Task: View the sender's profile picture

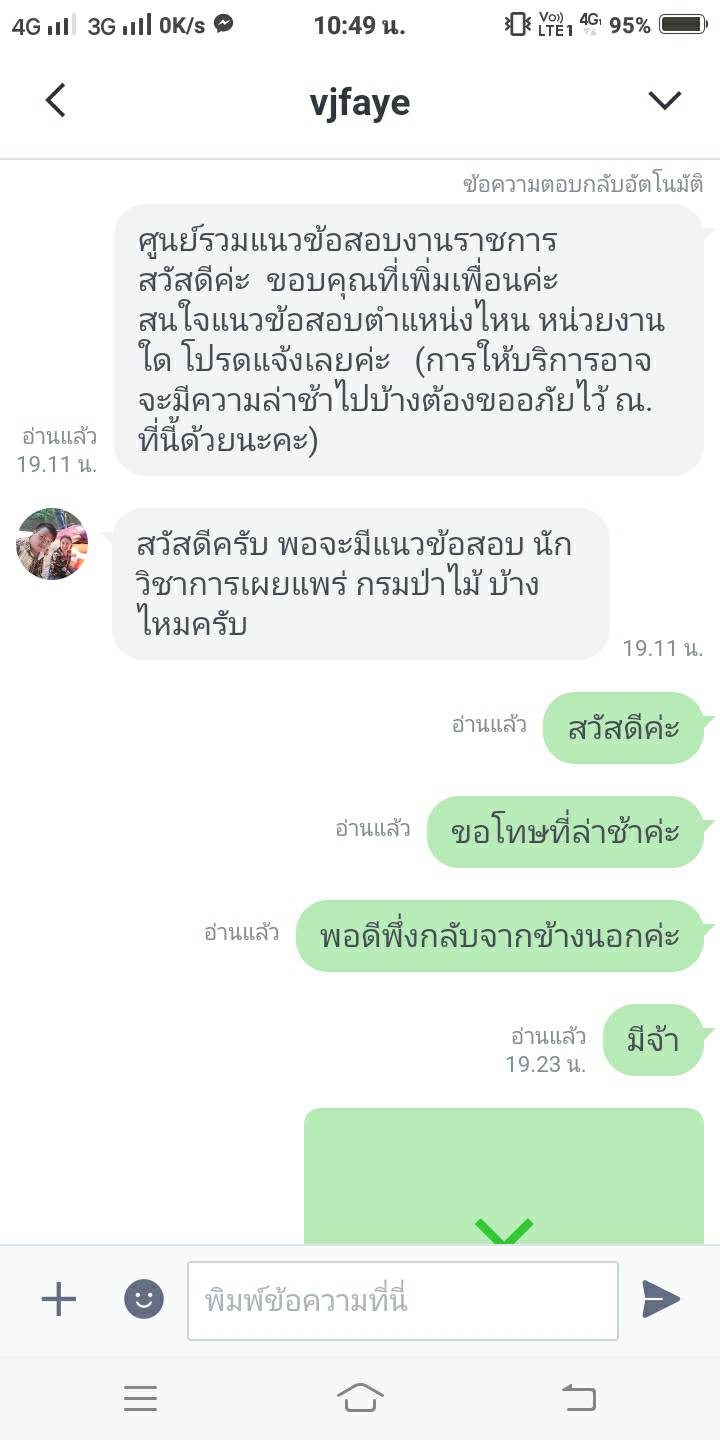Action: pyautogui.click(x=51, y=544)
